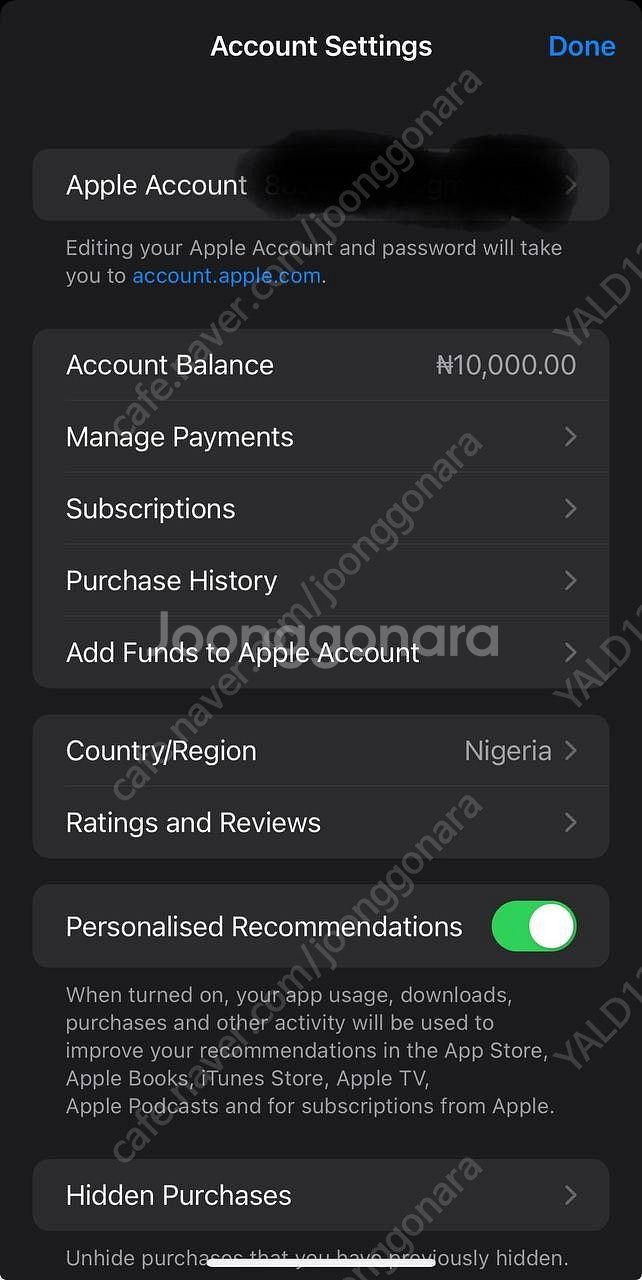Open Hidden Purchases
Viewport: 642px width, 1280px height.
tap(320, 1195)
